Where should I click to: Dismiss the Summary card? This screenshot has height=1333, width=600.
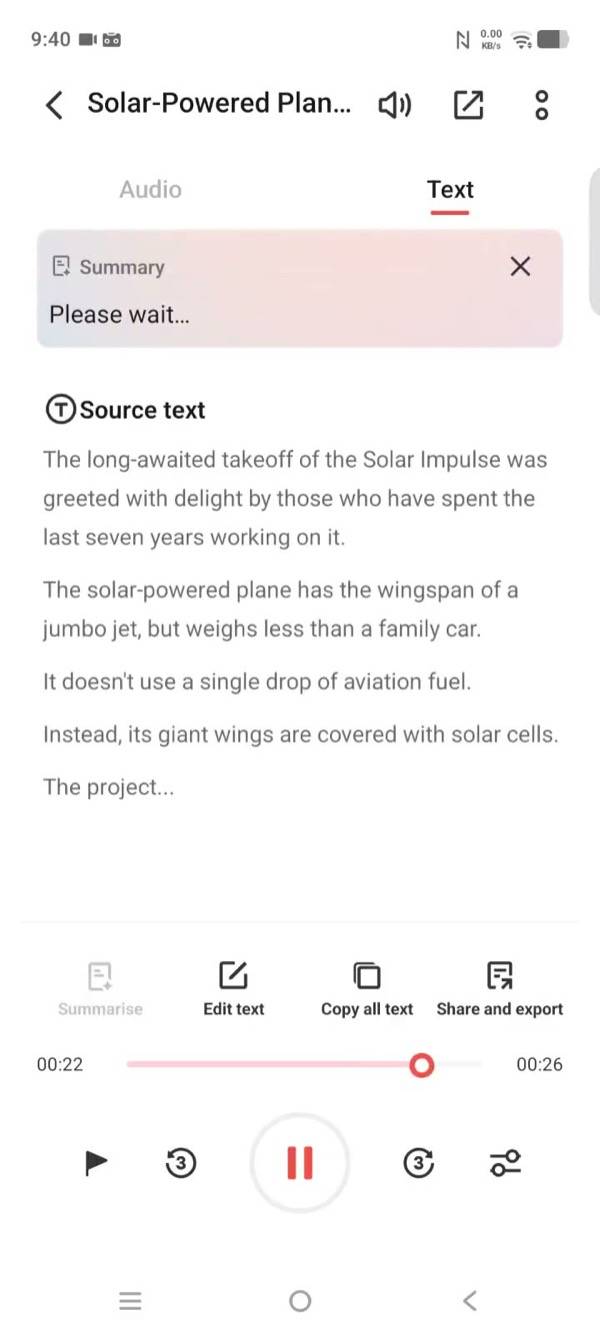point(520,266)
